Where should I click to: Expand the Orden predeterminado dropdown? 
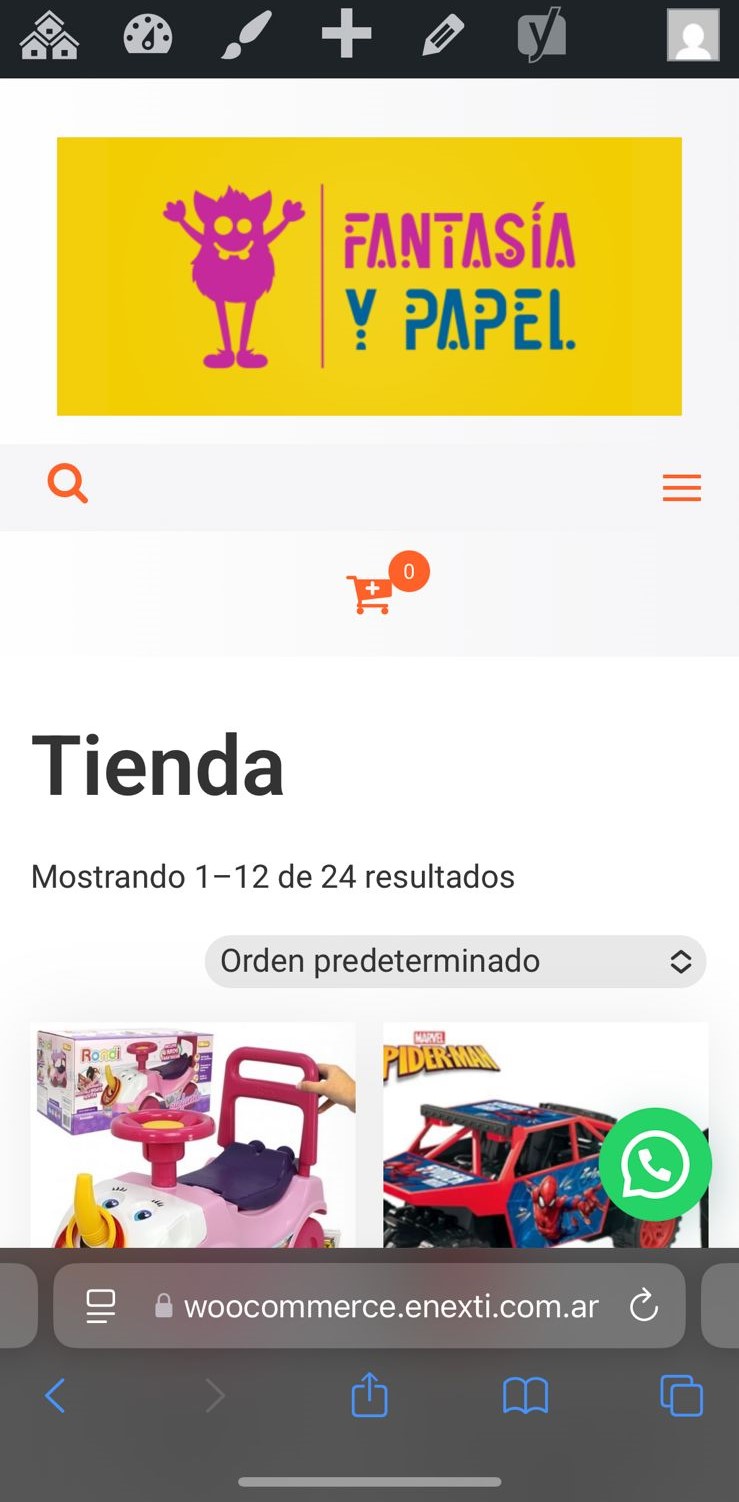455,961
